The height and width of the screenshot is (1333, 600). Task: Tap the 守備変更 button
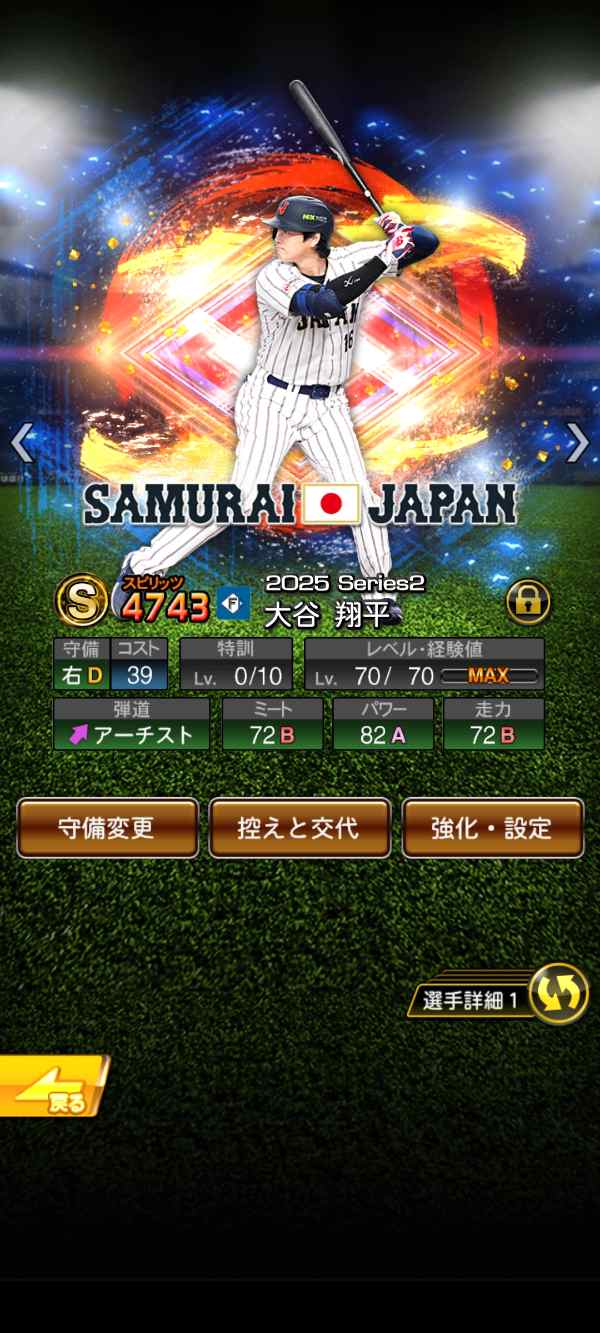point(107,828)
